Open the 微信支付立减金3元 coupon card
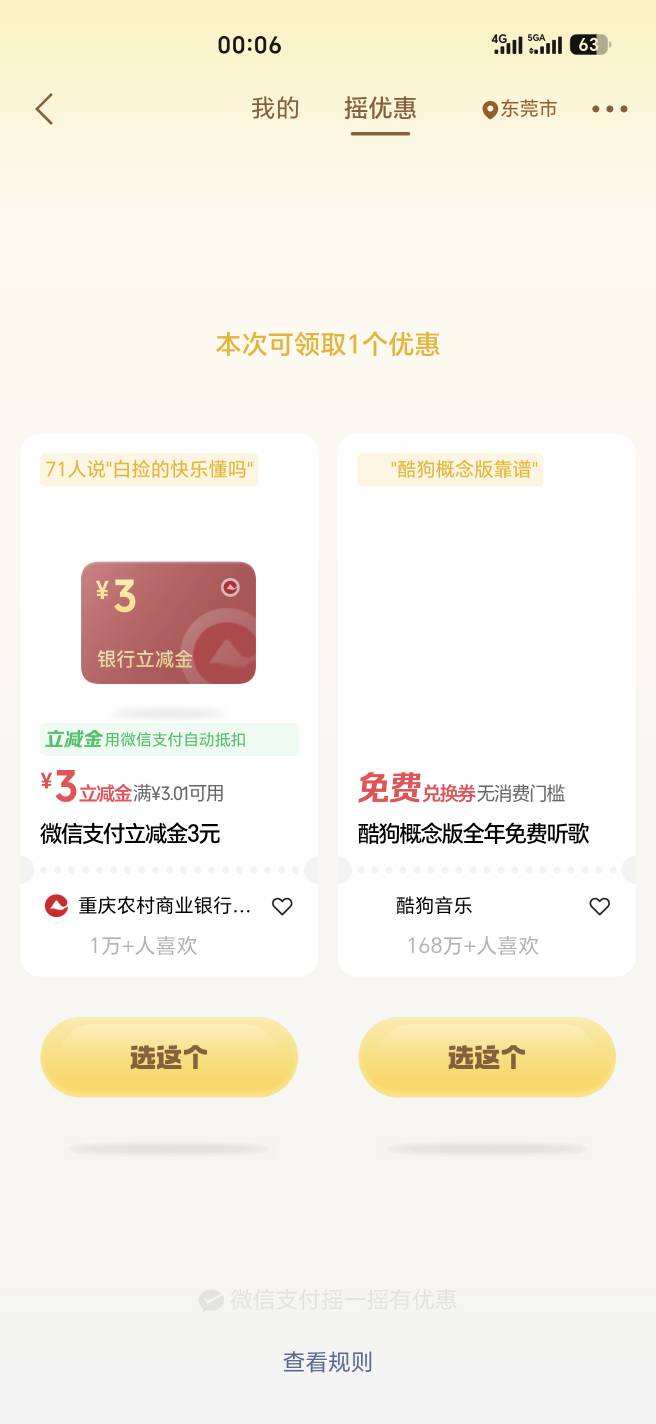Screen dimensions: 656x1424 click(x=169, y=705)
